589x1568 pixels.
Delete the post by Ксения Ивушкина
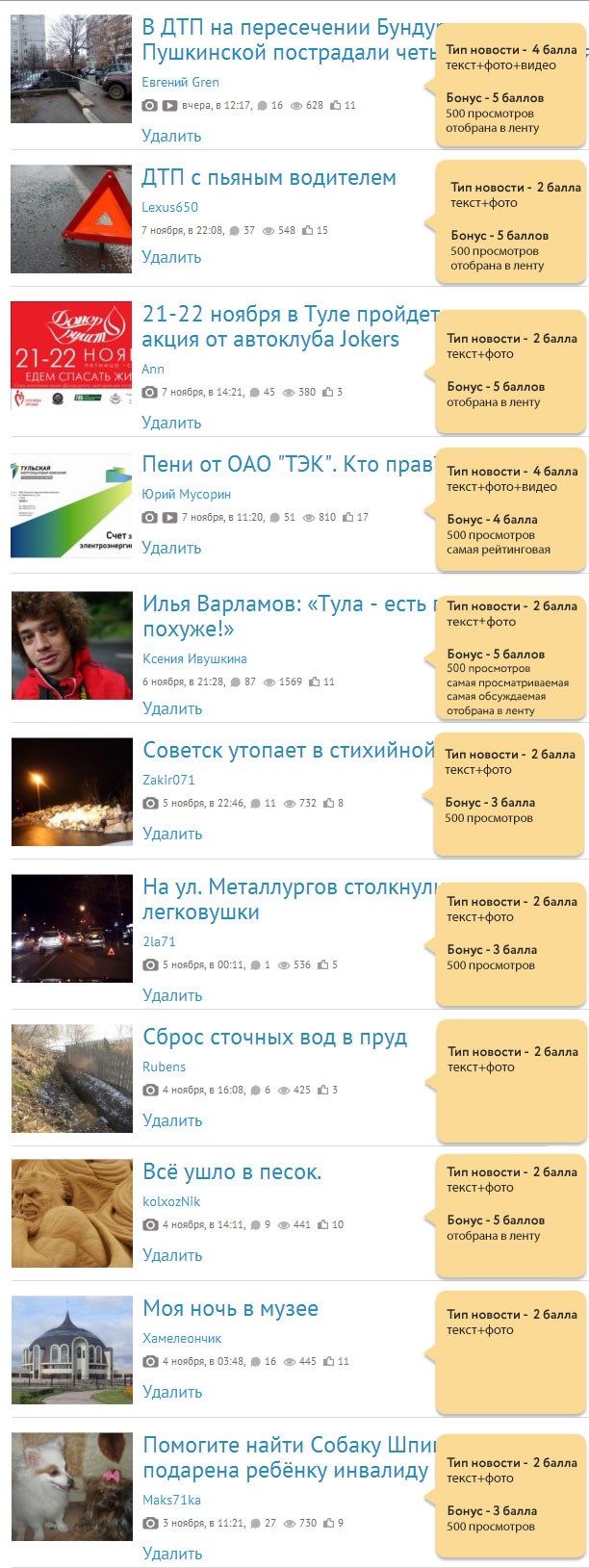tap(172, 708)
